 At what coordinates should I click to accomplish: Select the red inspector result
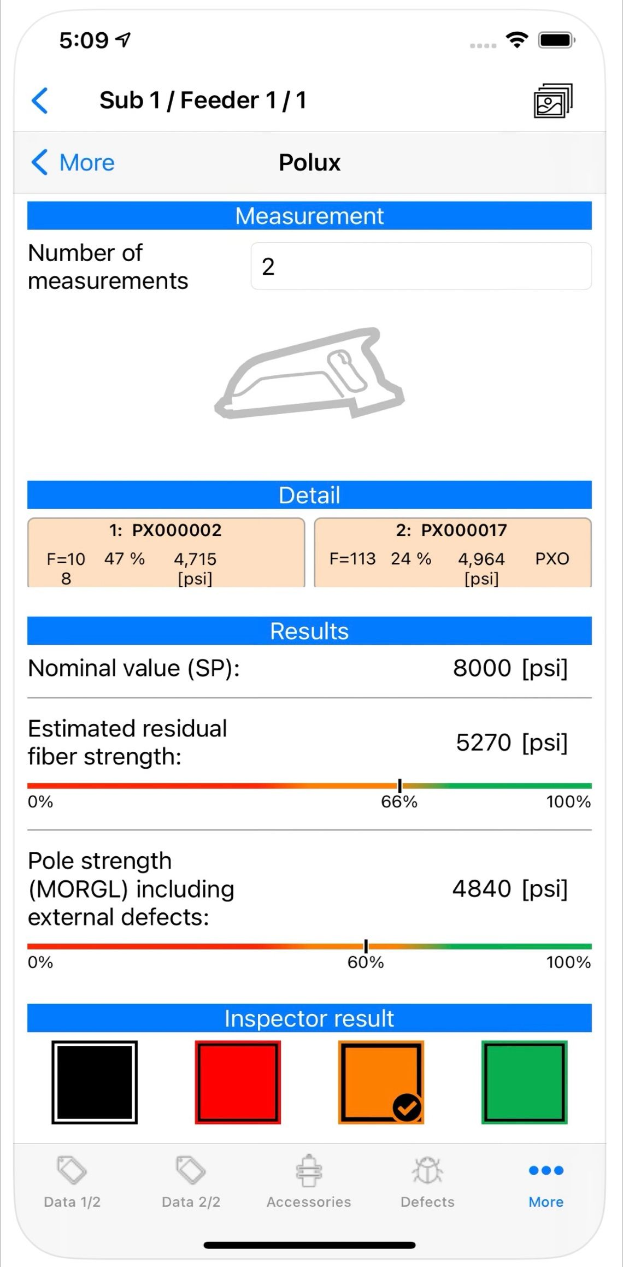click(x=238, y=1082)
